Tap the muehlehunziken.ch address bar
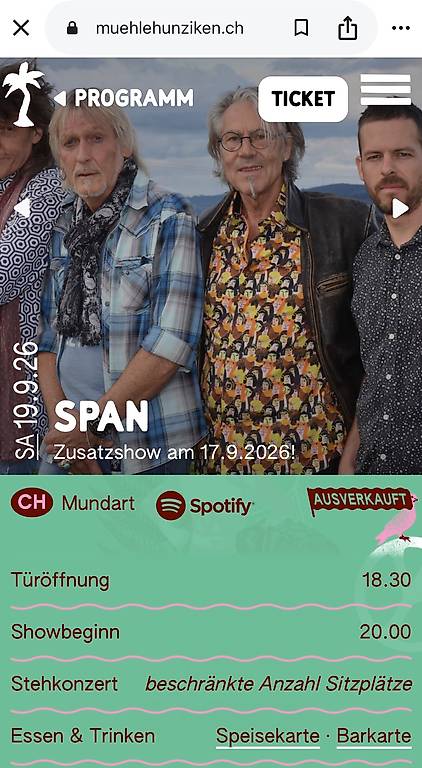The height and width of the screenshot is (768, 422). pos(169,28)
